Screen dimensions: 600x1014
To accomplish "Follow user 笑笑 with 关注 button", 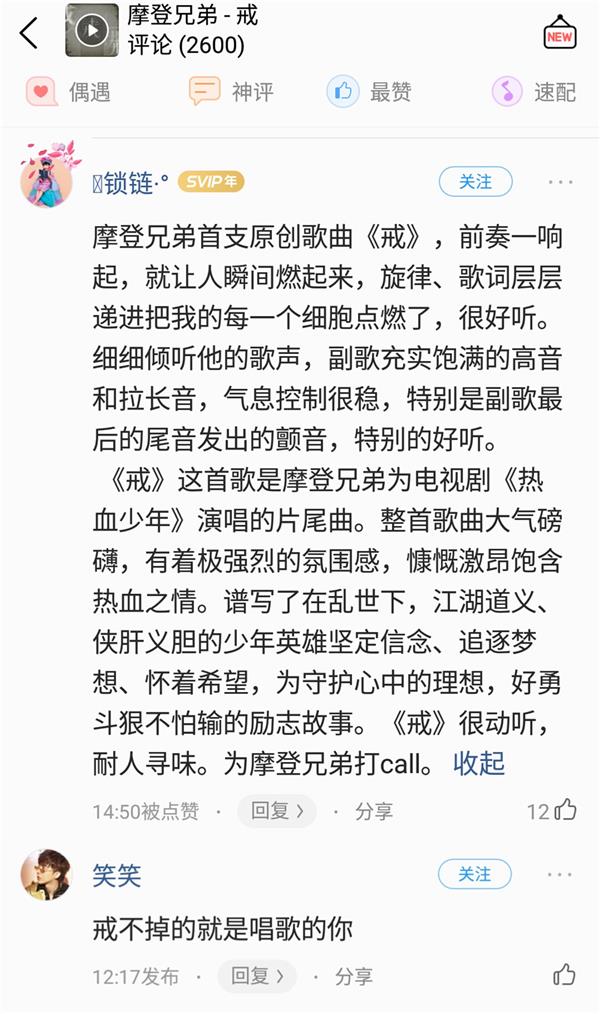I will pos(475,874).
